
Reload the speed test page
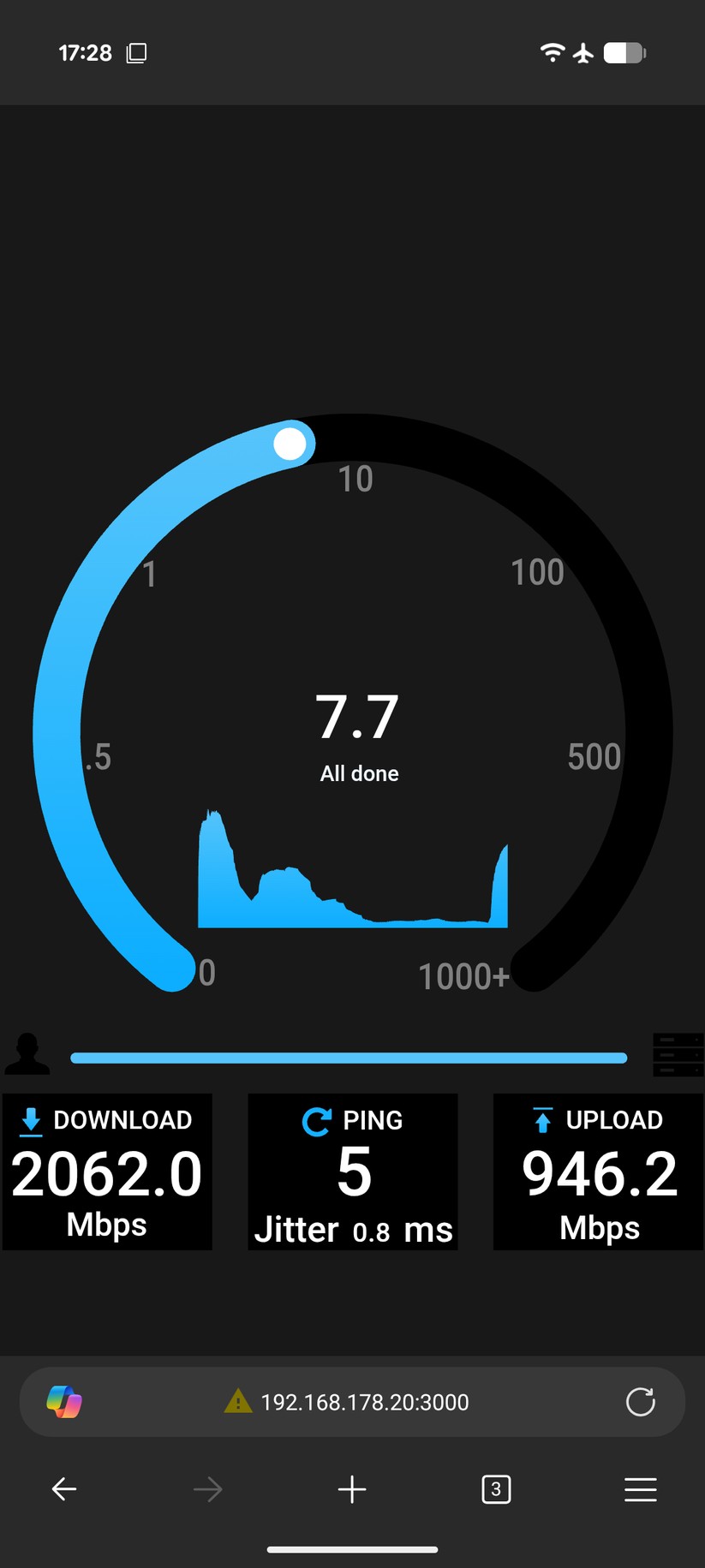[x=640, y=1402]
